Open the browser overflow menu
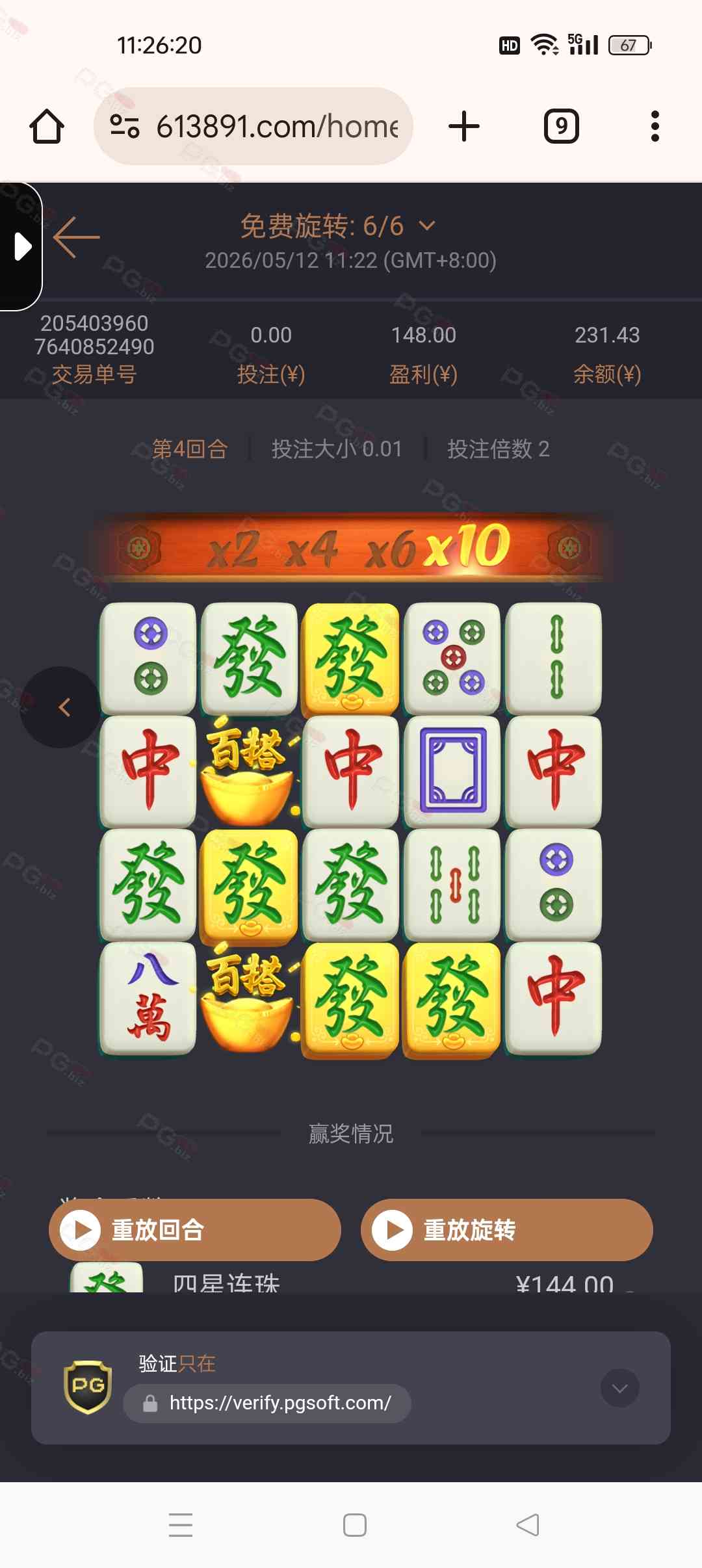Viewport: 702px width, 1568px height. click(655, 126)
